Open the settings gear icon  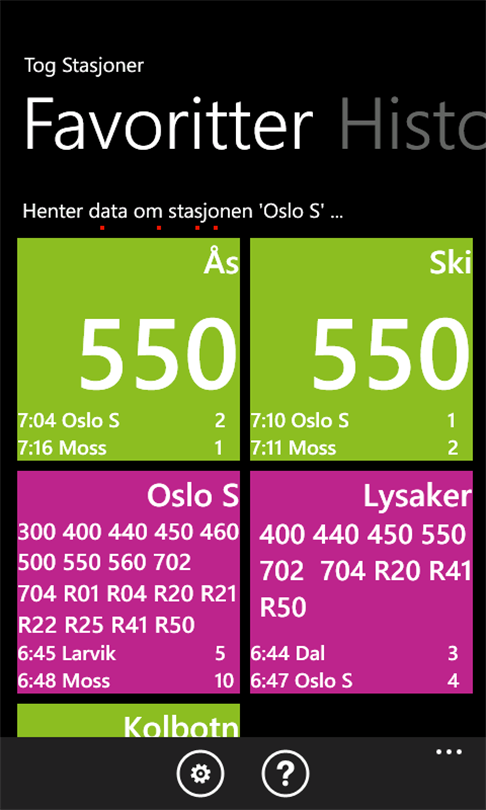[x=200, y=773]
